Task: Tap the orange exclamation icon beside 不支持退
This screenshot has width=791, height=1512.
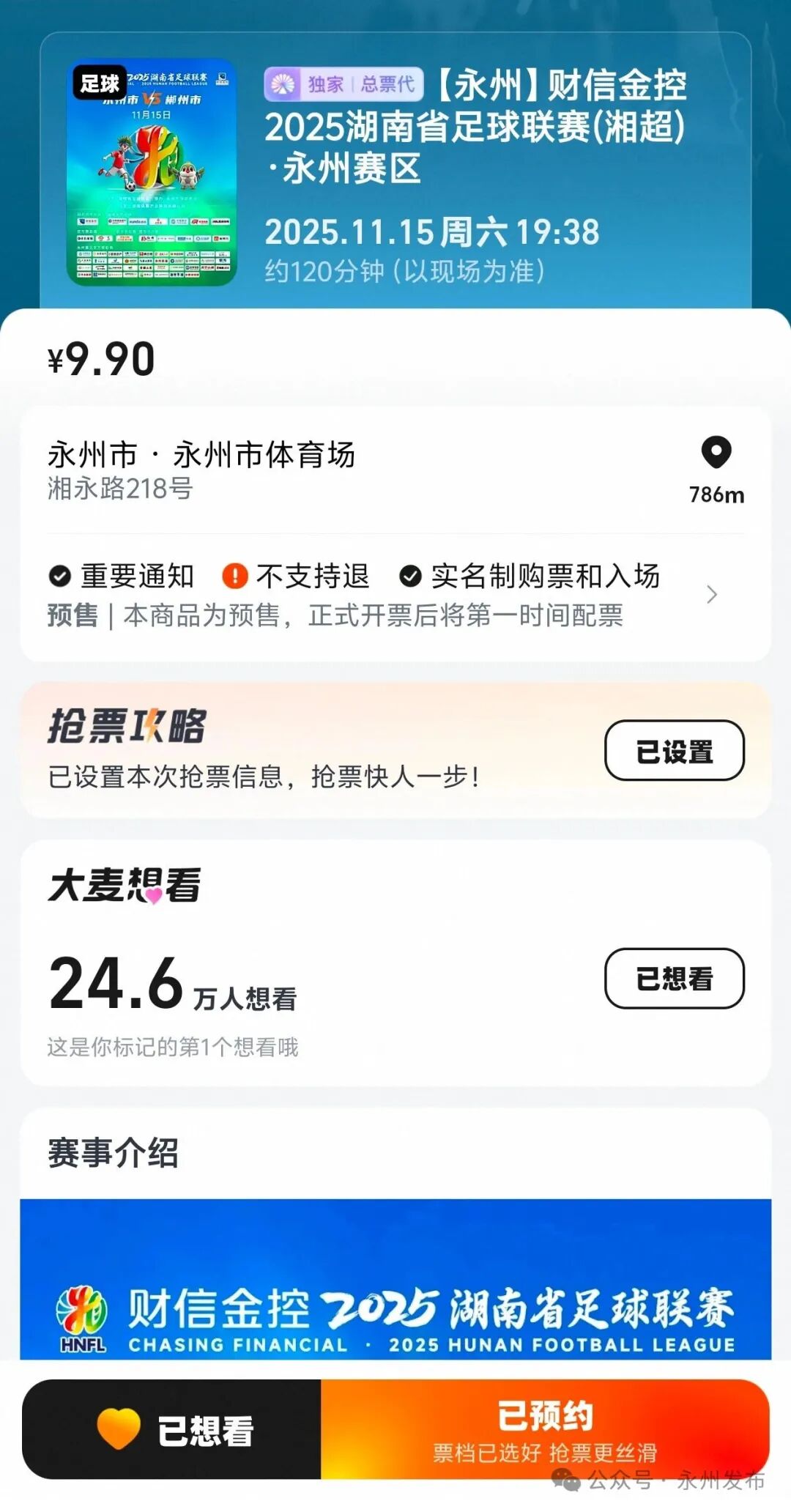Action: (236, 577)
